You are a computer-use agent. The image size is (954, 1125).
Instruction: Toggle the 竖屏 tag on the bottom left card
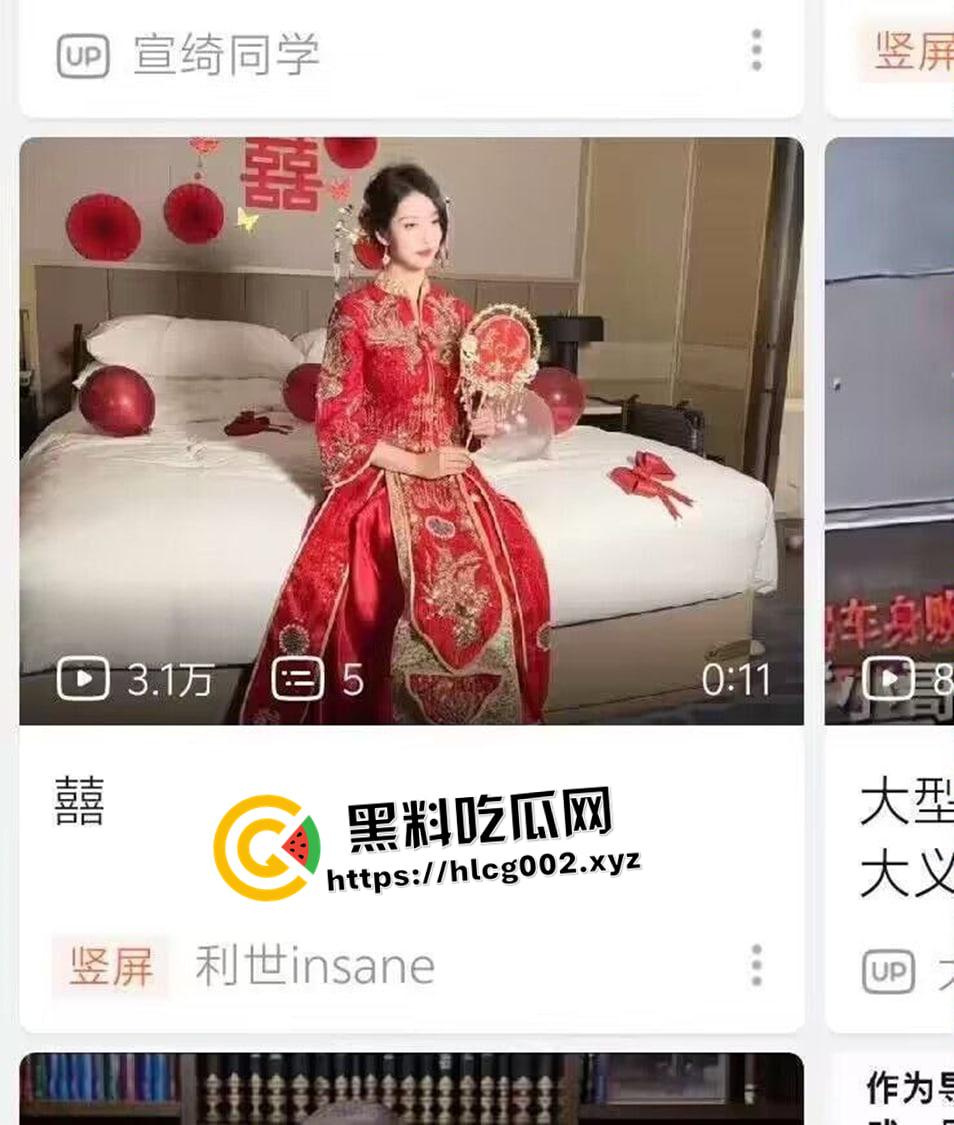[111, 964]
